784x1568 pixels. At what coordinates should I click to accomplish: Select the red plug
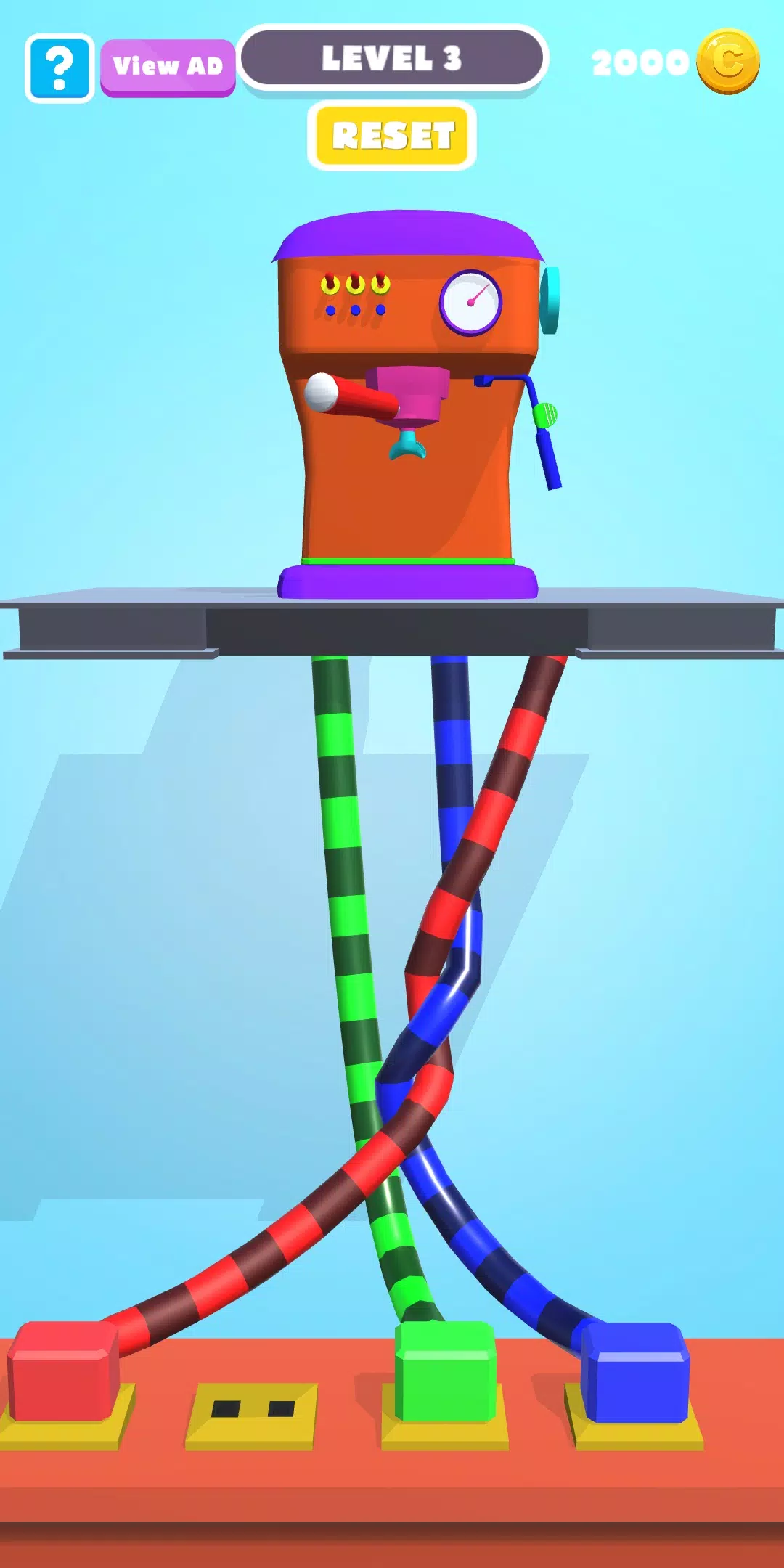point(63,1371)
